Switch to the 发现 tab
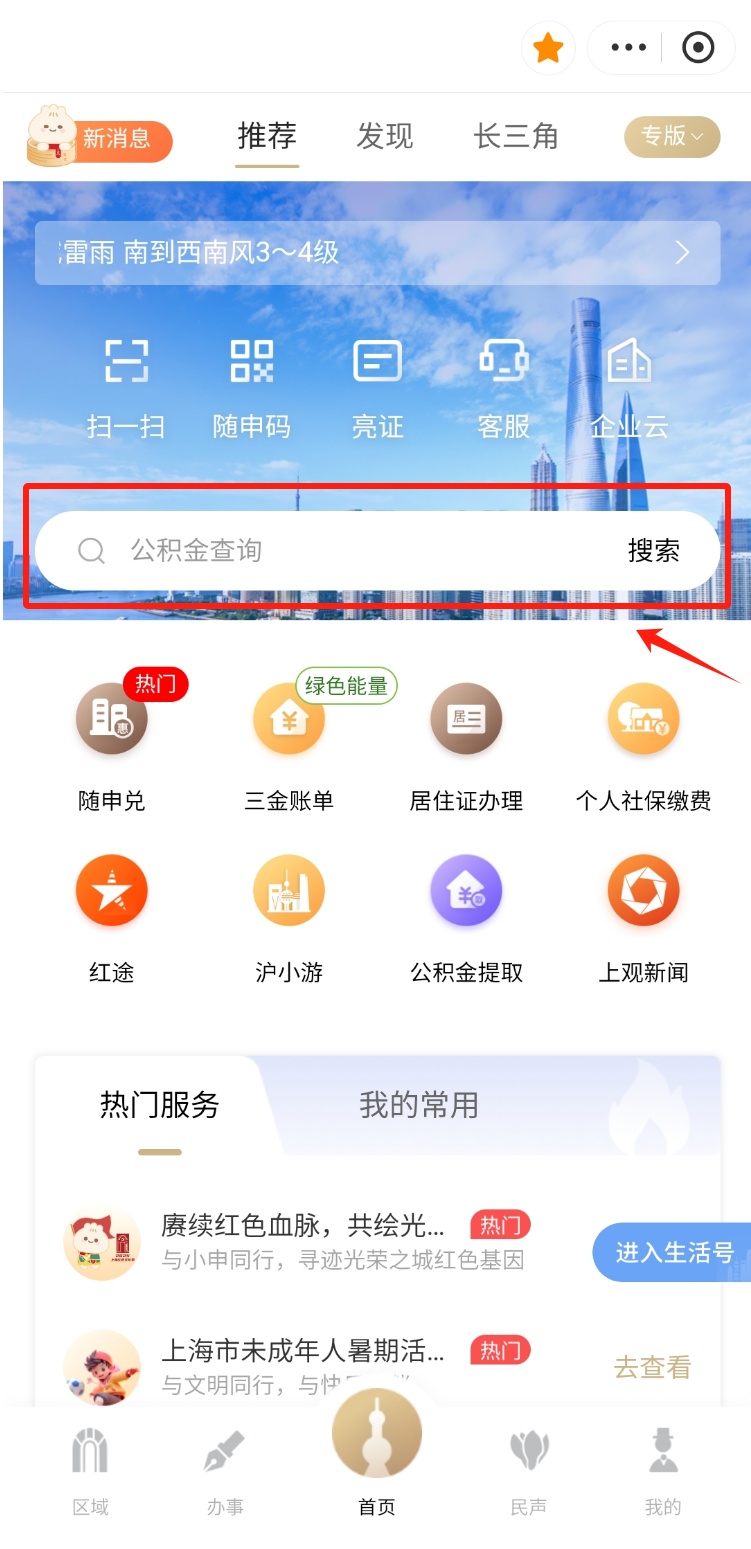 pyautogui.click(x=385, y=137)
